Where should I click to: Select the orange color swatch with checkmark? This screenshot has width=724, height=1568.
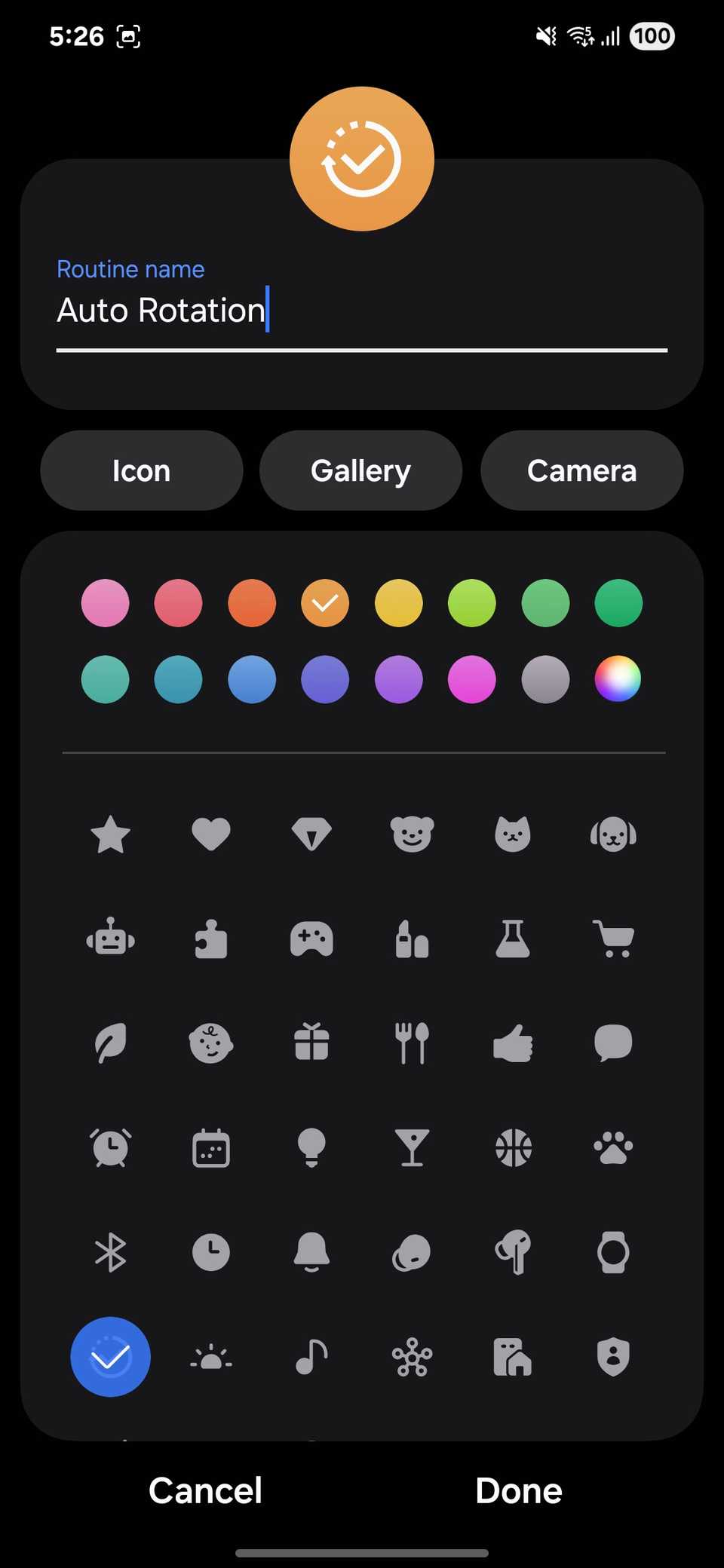point(325,602)
